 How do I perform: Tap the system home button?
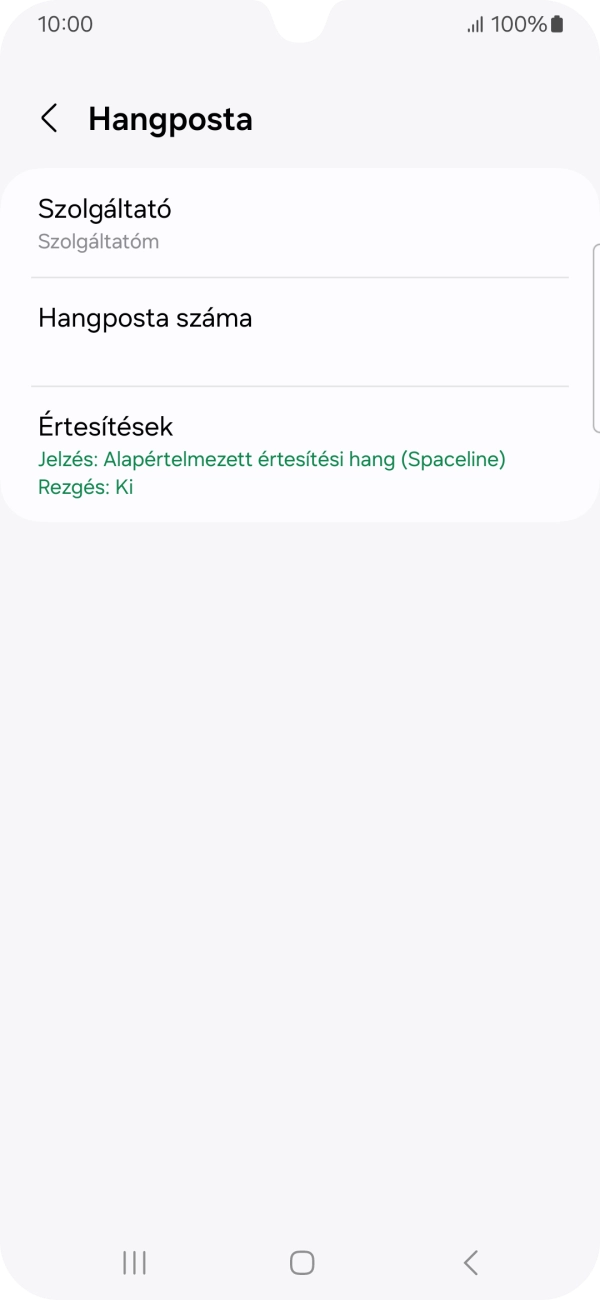click(x=301, y=1263)
